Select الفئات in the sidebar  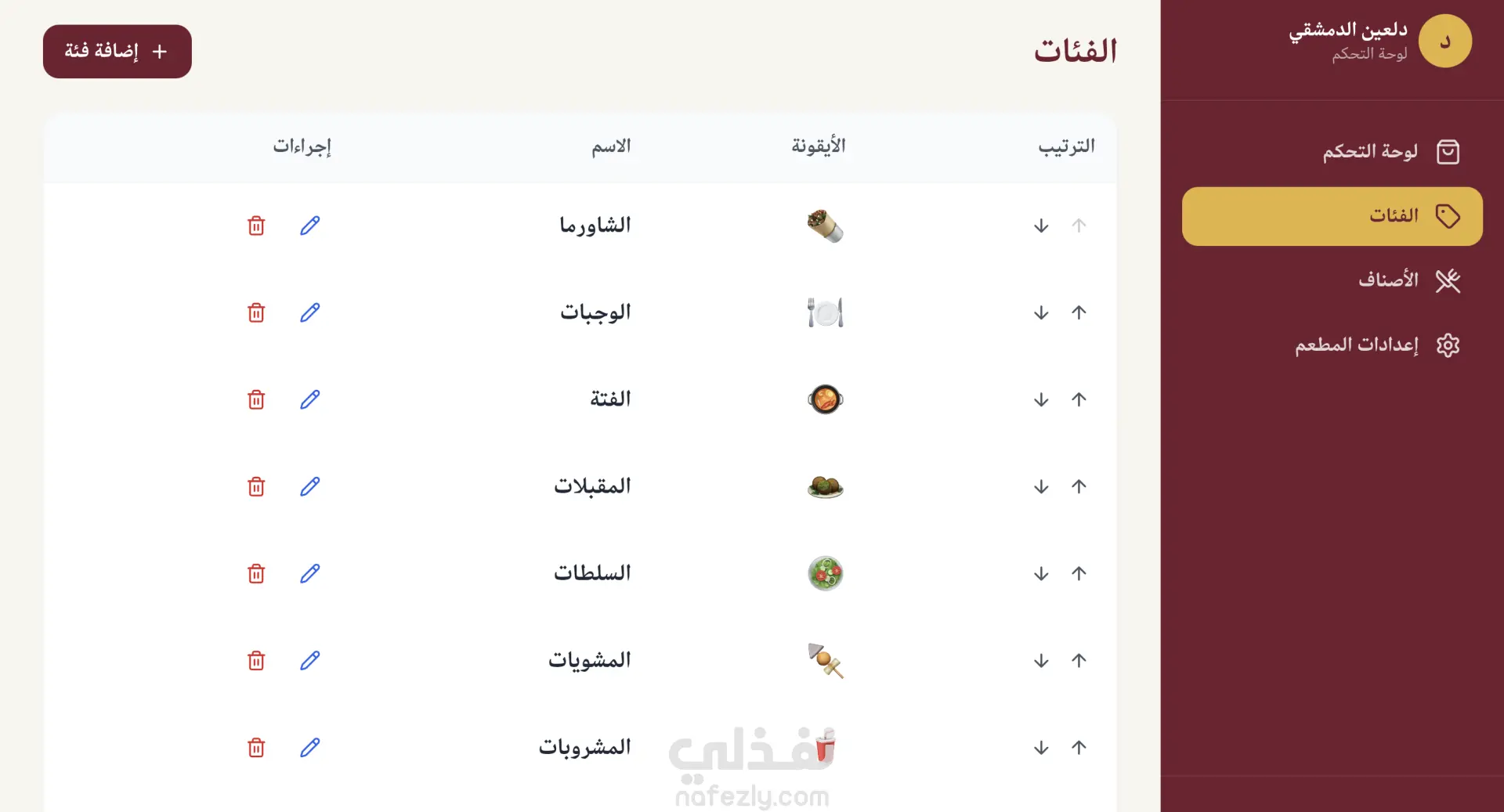[x=1332, y=216]
